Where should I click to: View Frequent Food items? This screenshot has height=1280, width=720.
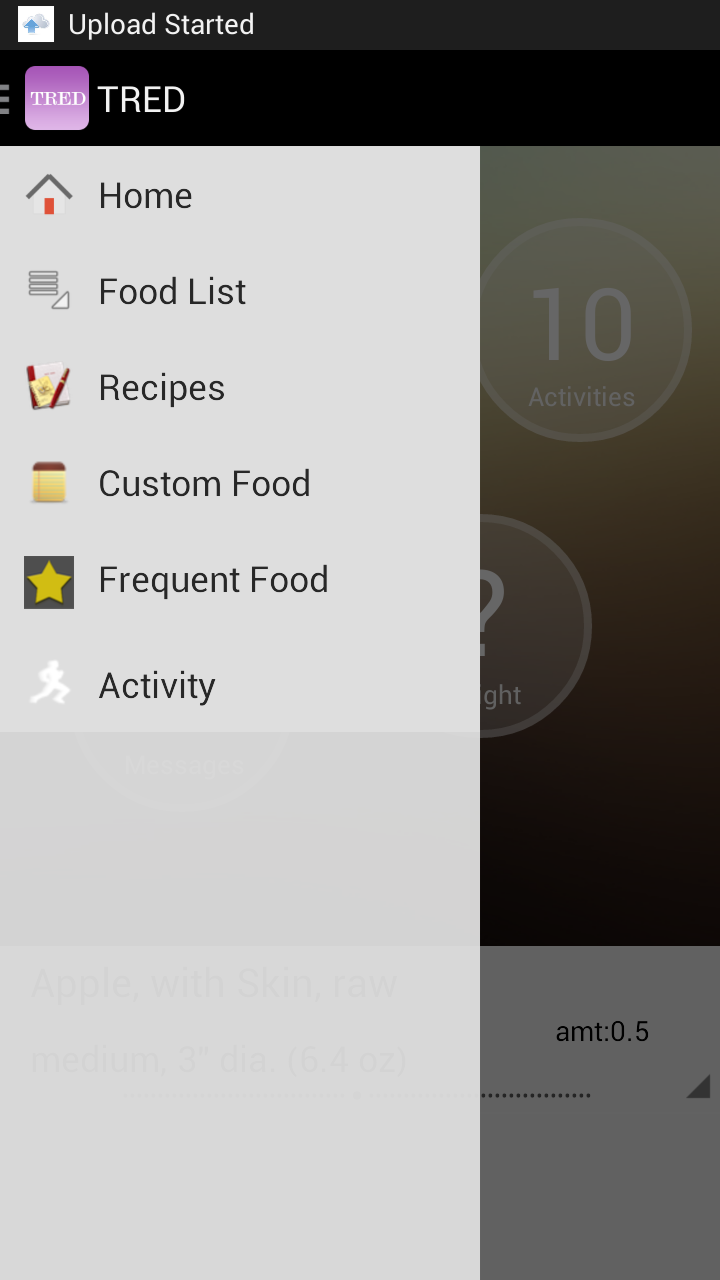[213, 580]
